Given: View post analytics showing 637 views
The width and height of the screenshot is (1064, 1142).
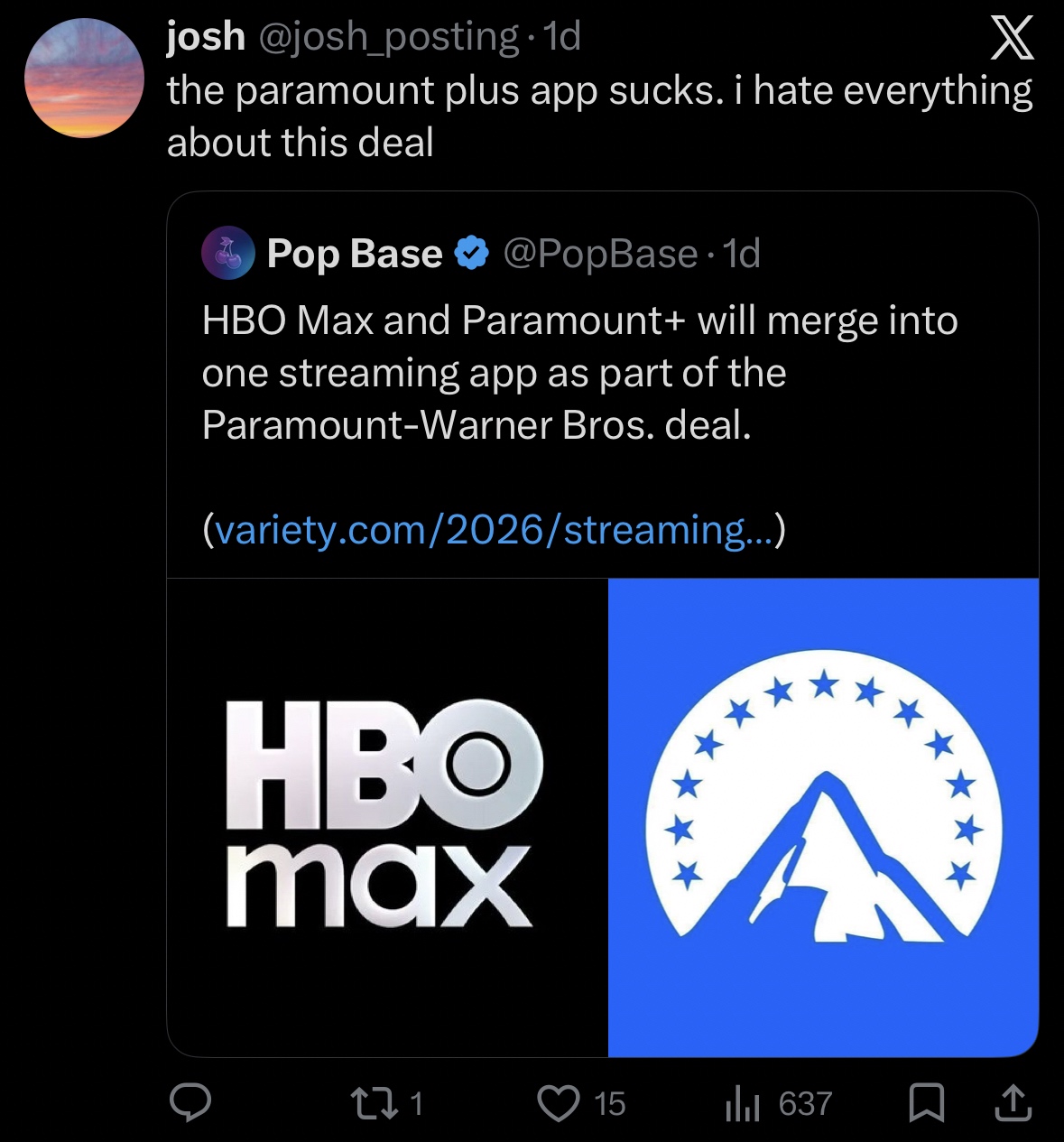Looking at the screenshot, I should [744, 1102].
